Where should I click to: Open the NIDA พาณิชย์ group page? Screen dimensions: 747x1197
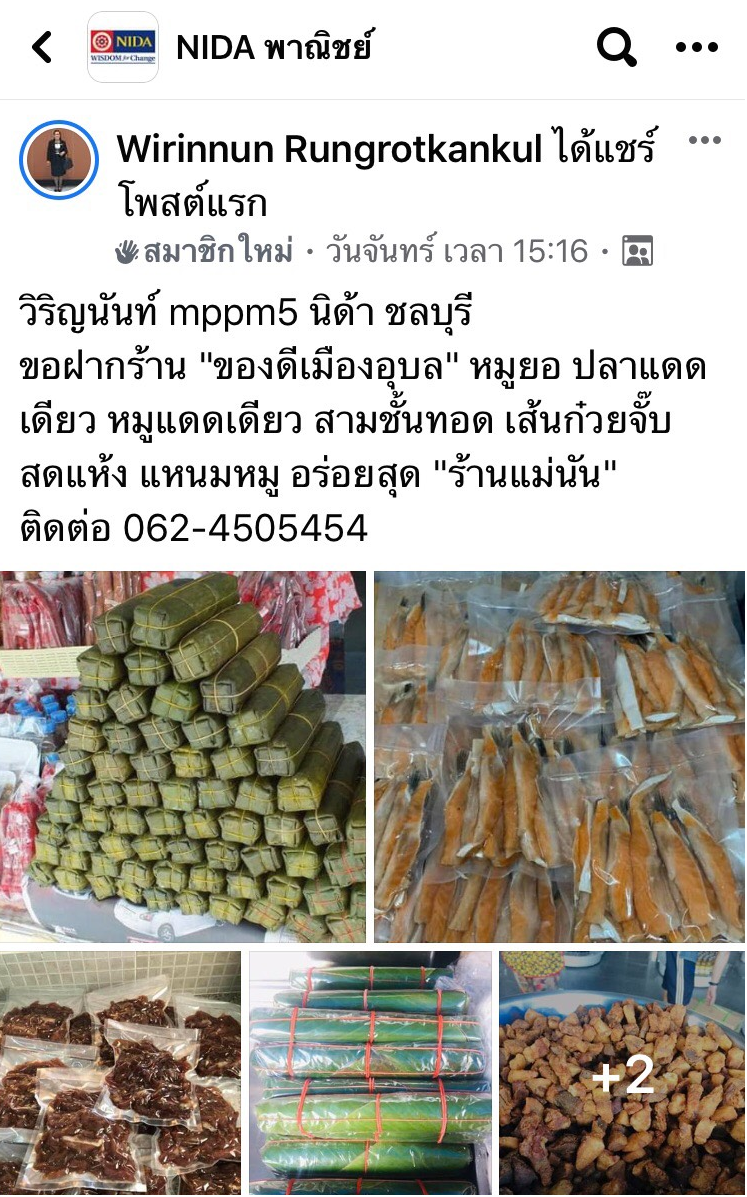point(275,47)
